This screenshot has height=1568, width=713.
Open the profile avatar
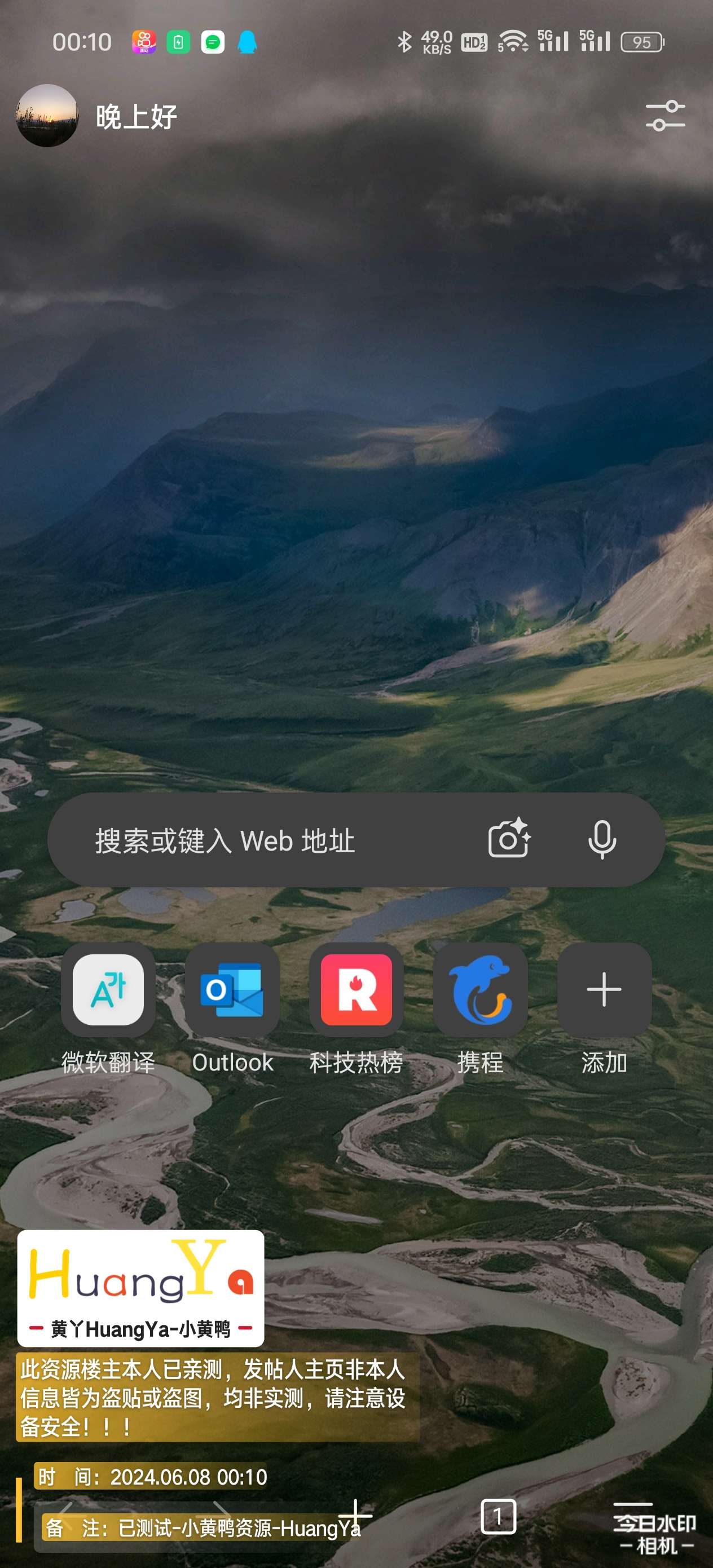tap(47, 116)
